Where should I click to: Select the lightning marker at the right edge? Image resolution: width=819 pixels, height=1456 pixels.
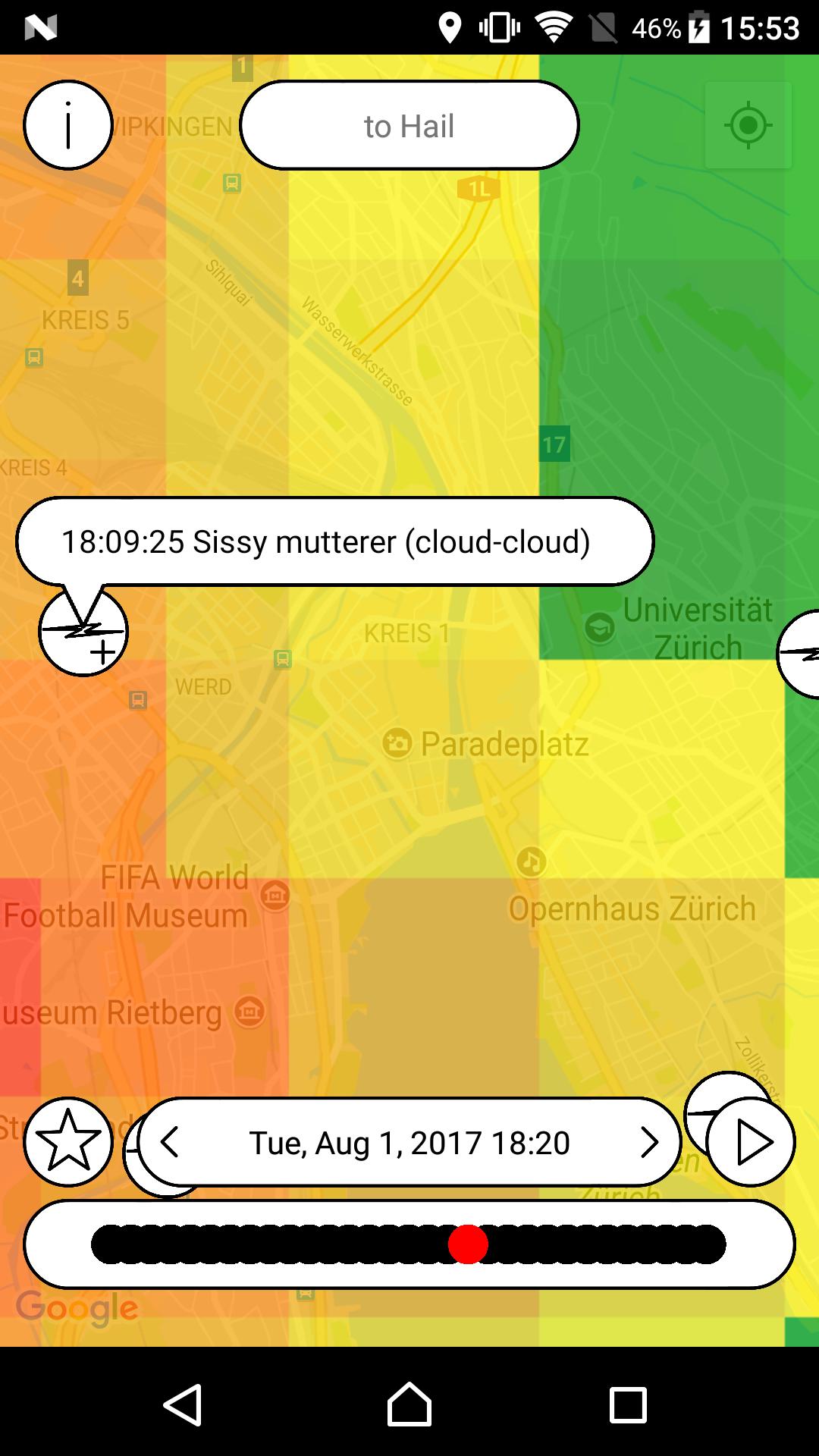pyautogui.click(x=799, y=654)
